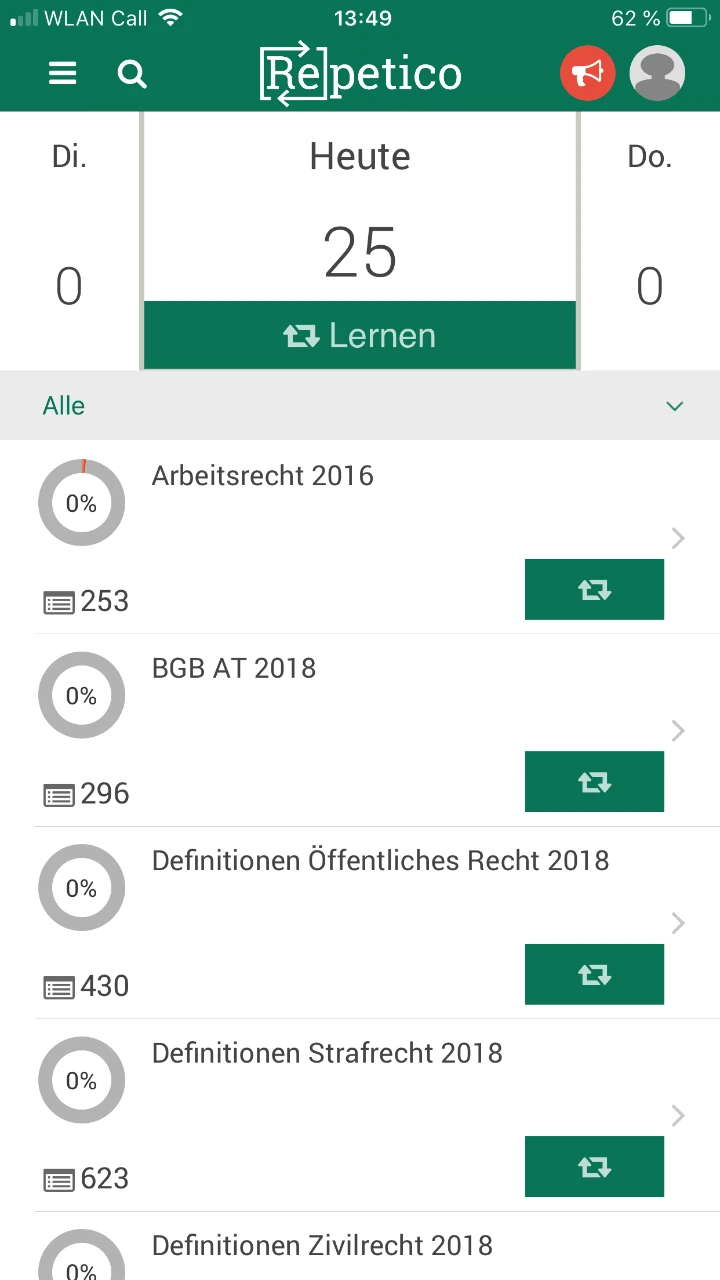Viewport: 720px width, 1280px height.
Task: Open the search function
Action: point(132,73)
